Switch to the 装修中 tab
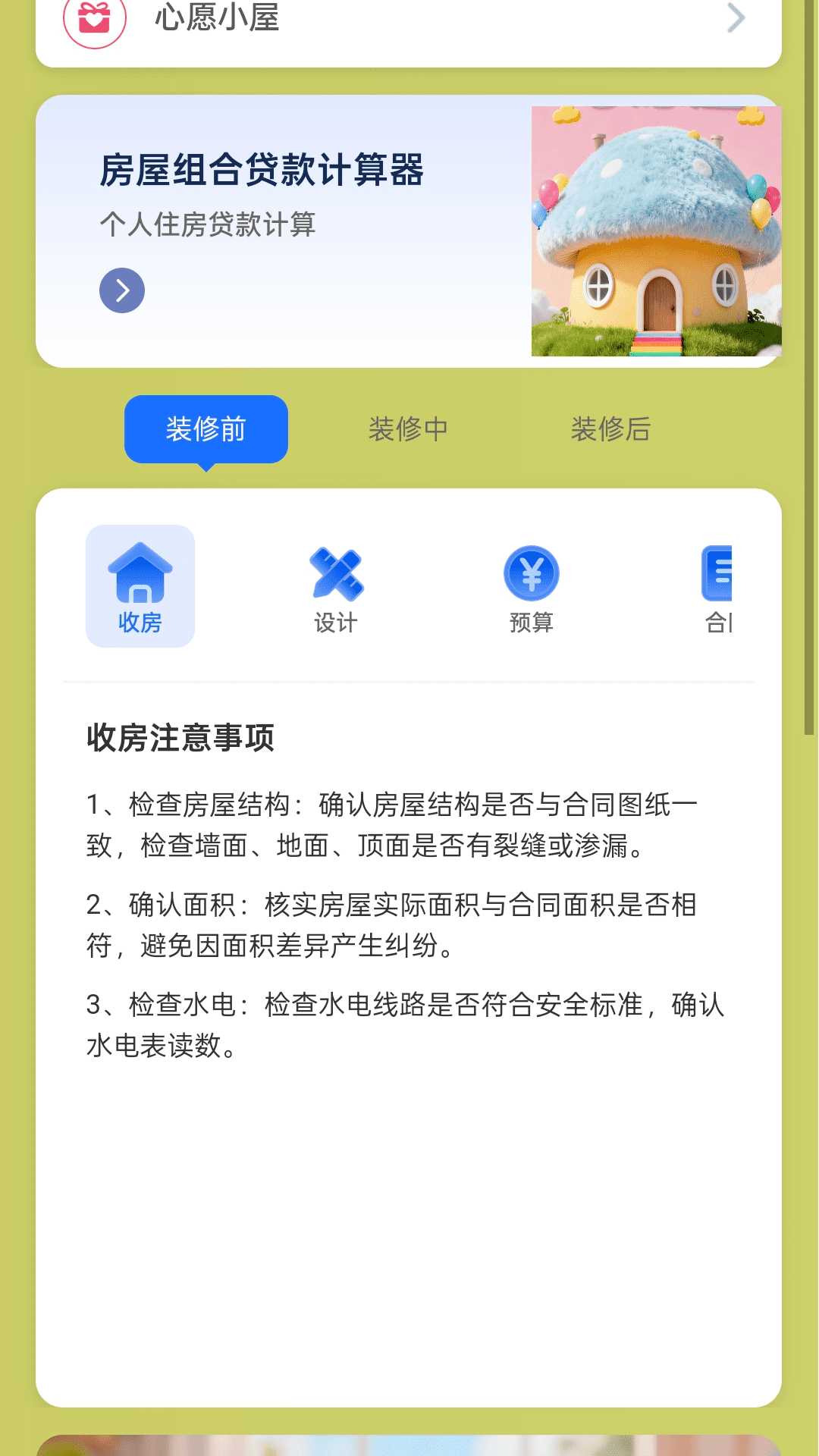Viewport: 819px width, 1456px height. (407, 428)
